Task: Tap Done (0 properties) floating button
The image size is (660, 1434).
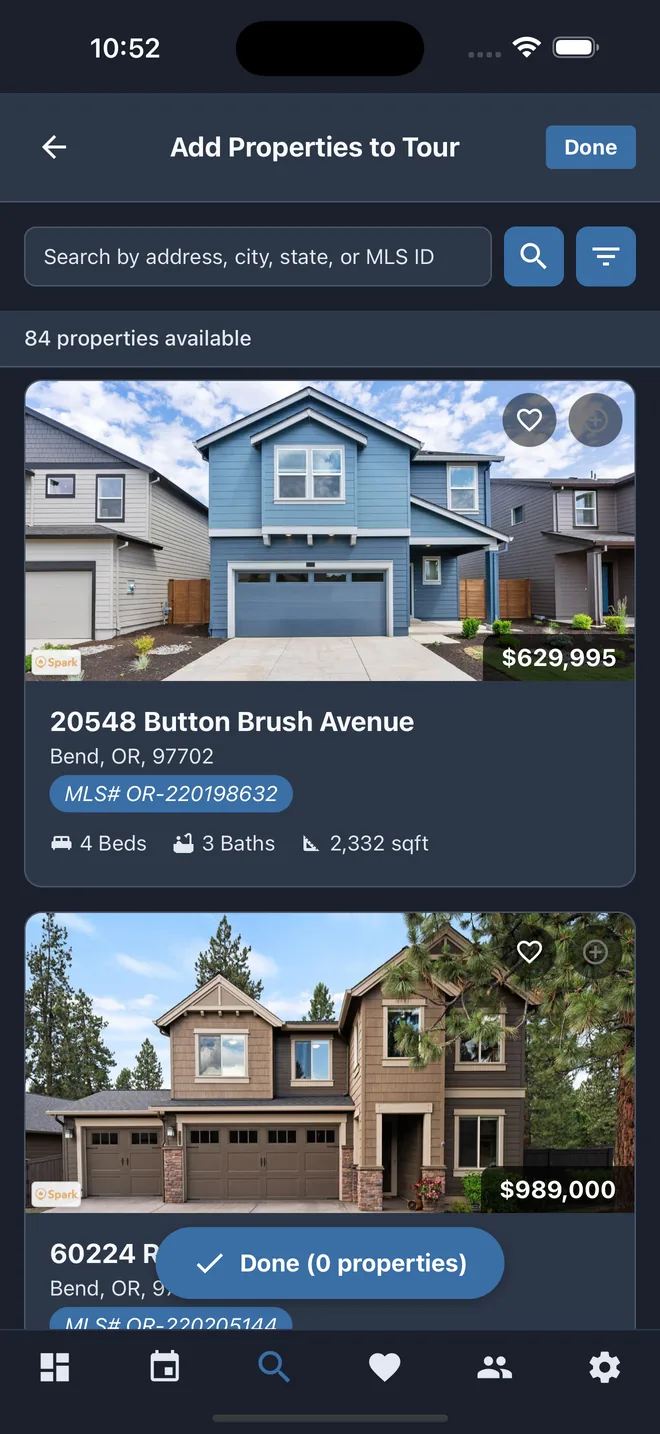Action: click(x=330, y=1263)
